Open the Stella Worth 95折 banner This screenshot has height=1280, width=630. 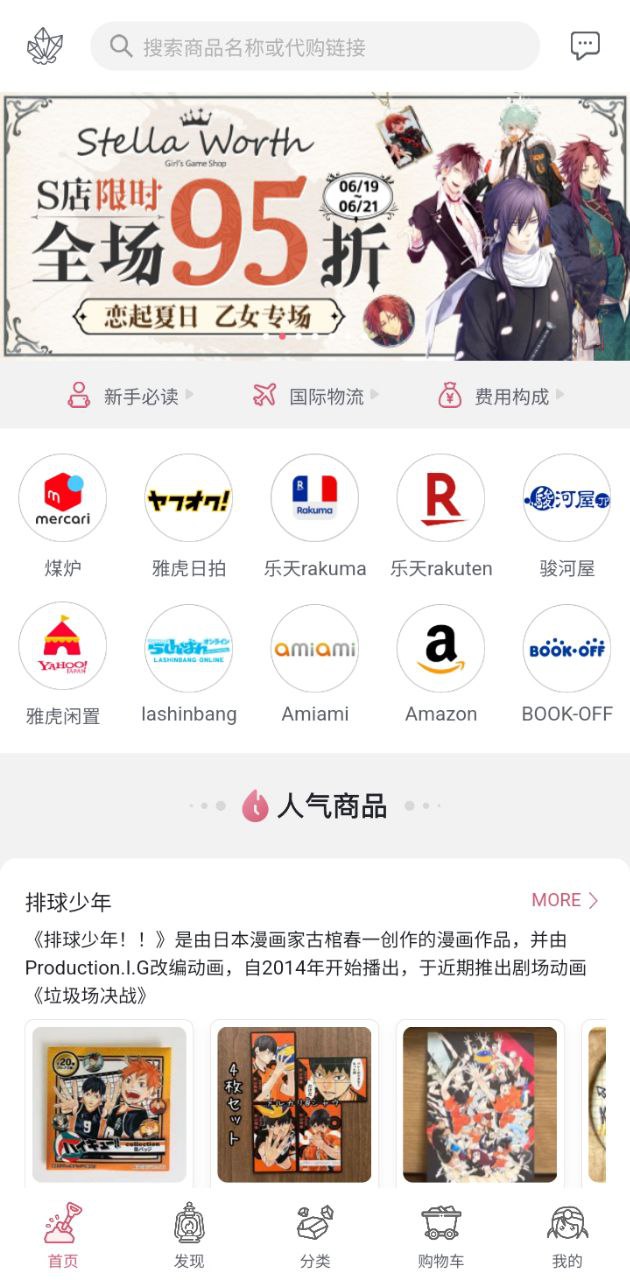(x=315, y=225)
